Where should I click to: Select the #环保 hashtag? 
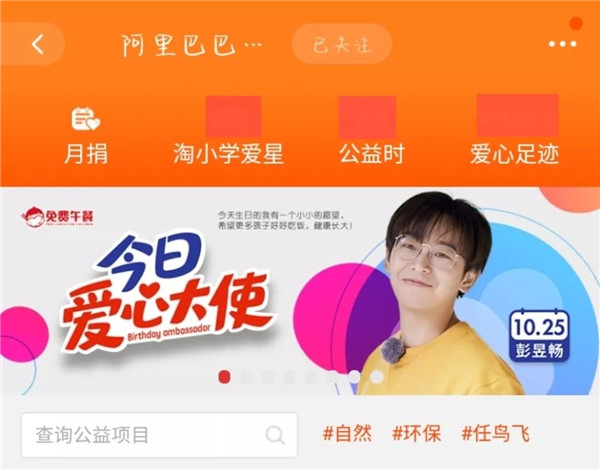click(415, 433)
